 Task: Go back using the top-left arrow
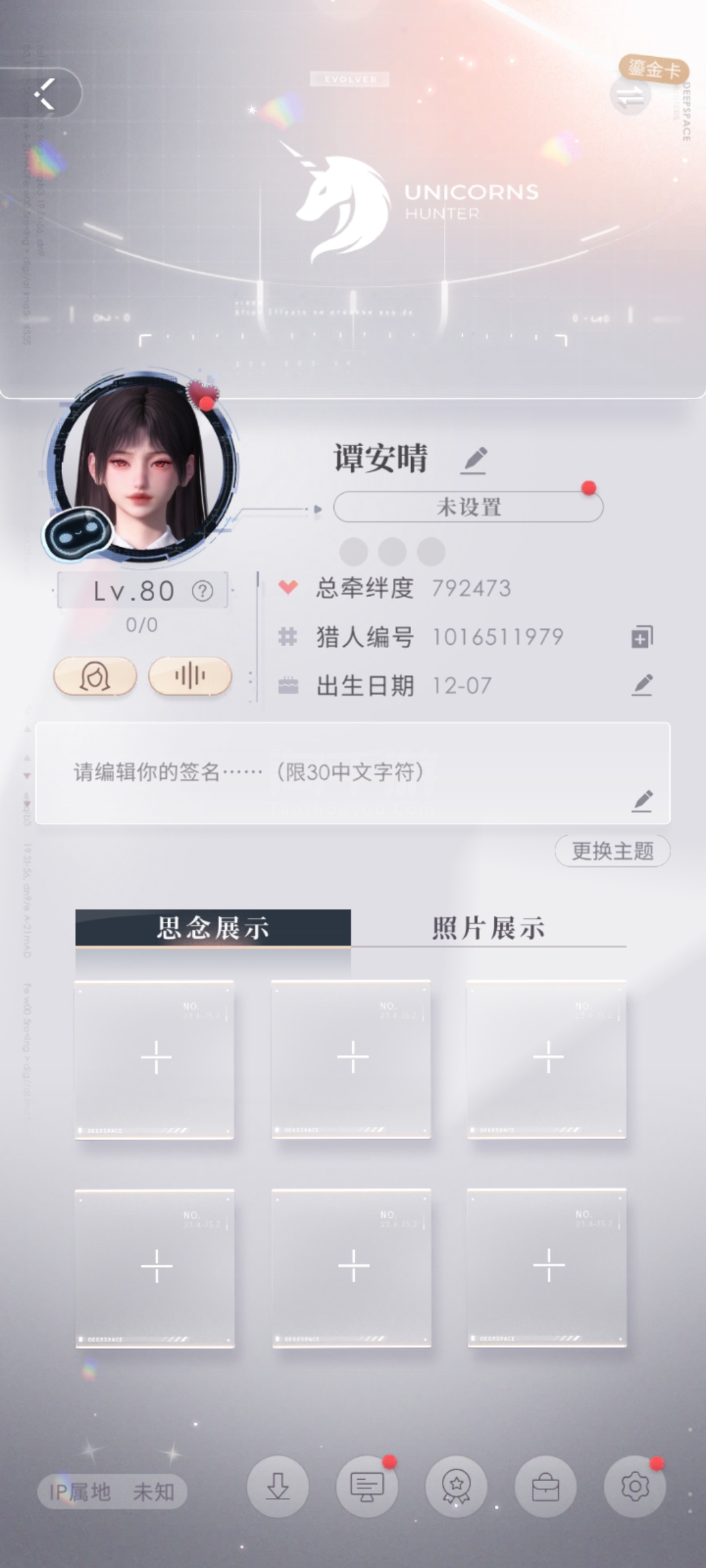[x=44, y=93]
